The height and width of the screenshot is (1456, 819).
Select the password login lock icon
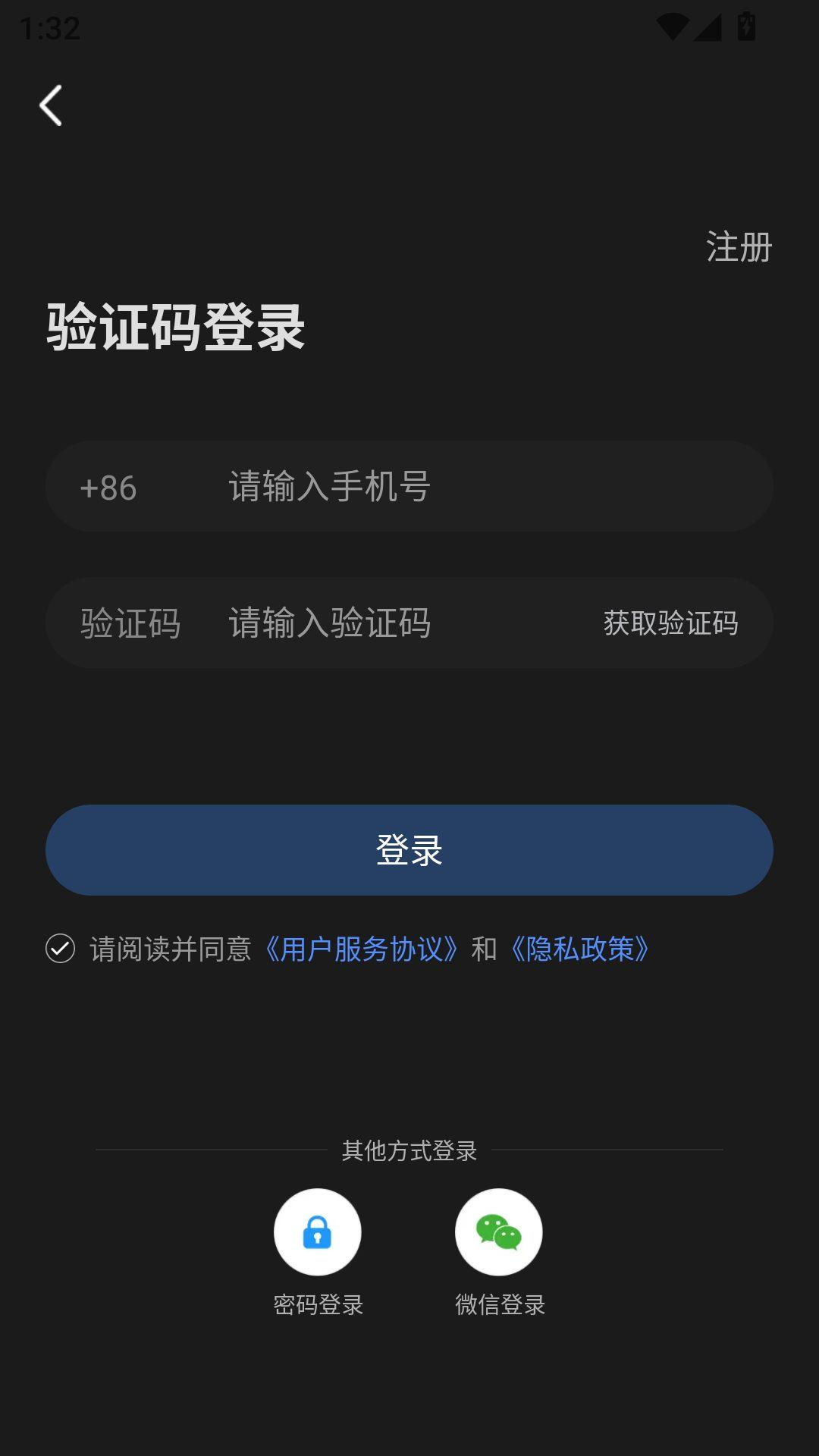coord(317,1230)
